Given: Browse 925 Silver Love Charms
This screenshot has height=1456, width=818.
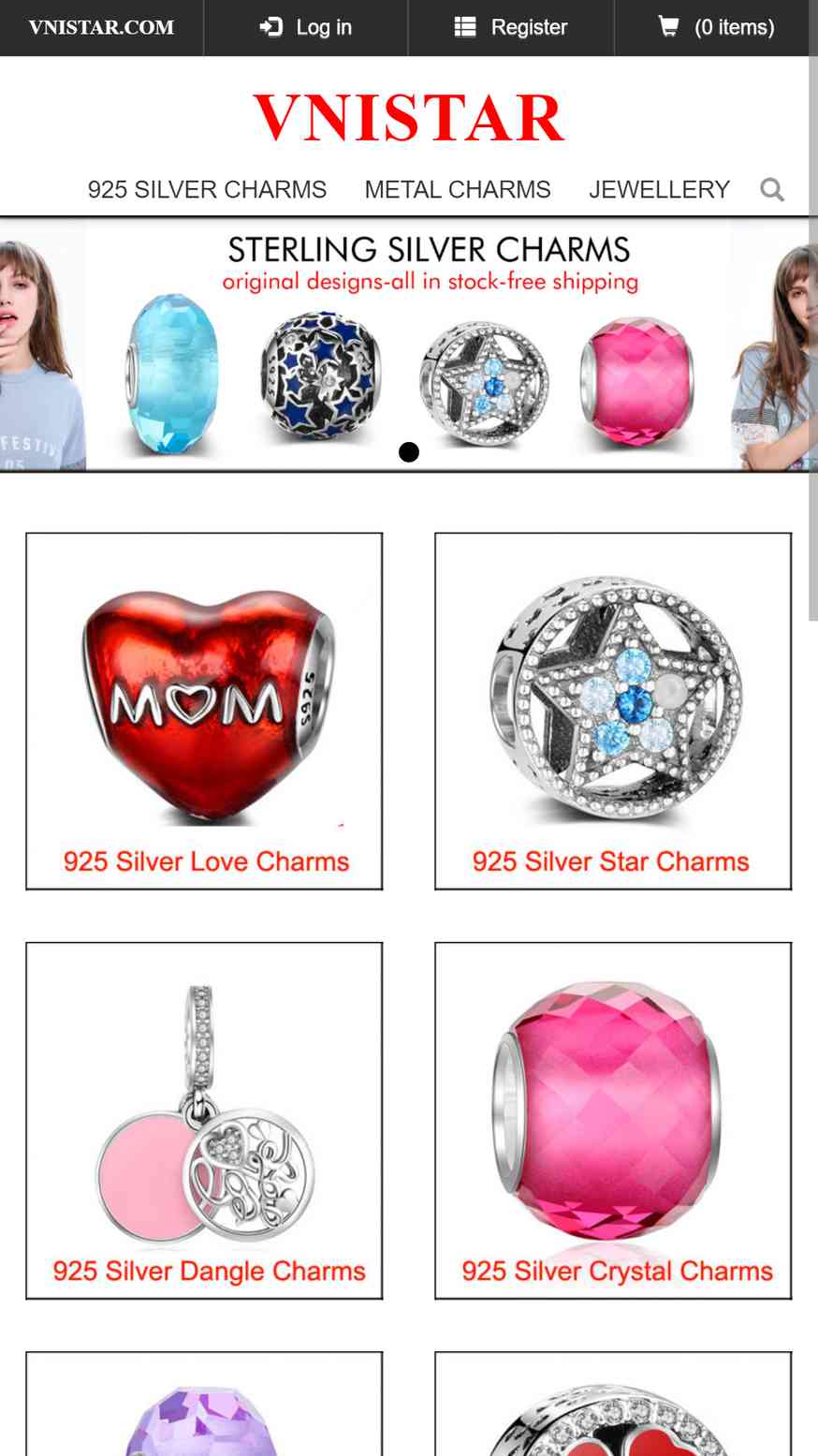Looking at the screenshot, I should [204, 711].
